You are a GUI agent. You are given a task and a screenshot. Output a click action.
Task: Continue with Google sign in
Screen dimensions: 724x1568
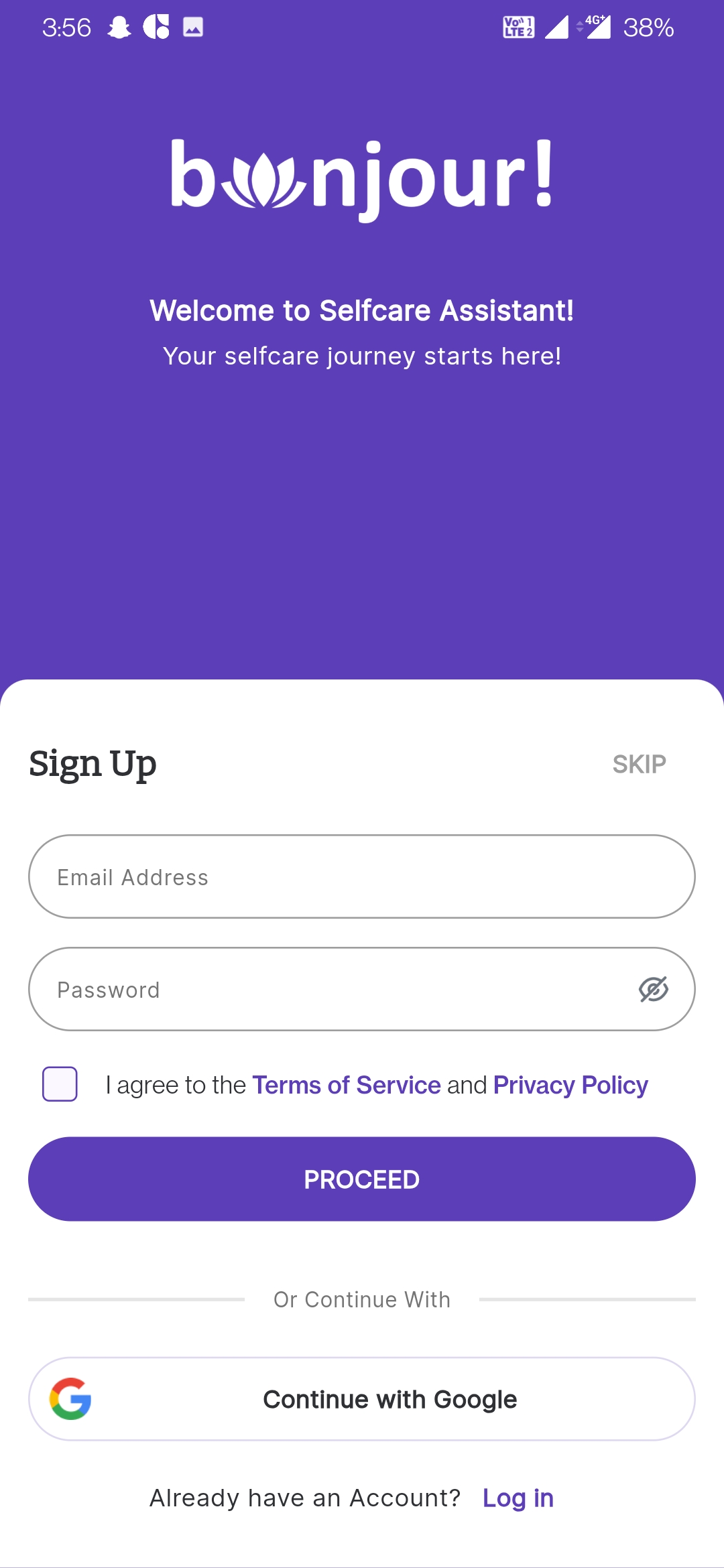pos(362,1399)
